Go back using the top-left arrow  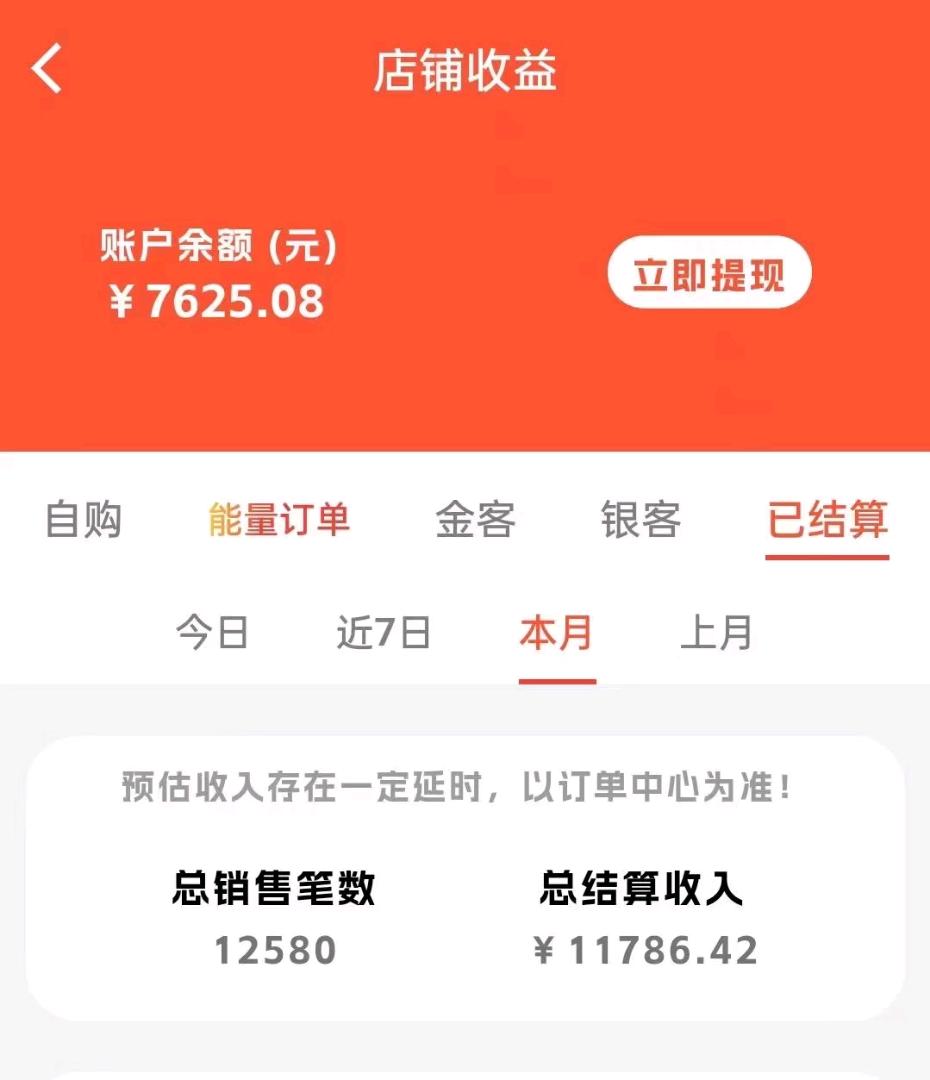click(47, 70)
